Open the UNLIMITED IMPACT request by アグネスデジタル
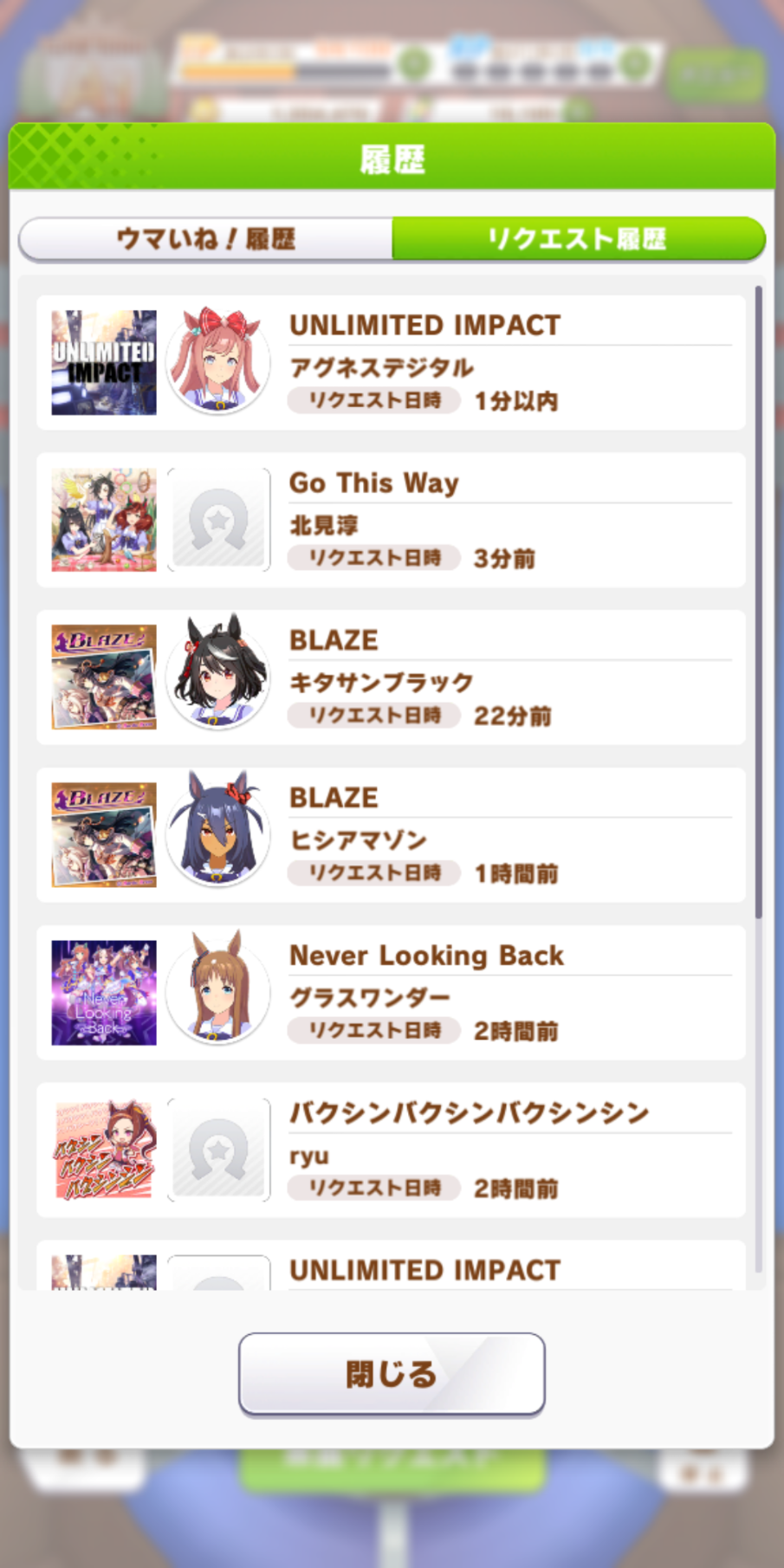Screen dimensions: 784x1568 point(391,362)
